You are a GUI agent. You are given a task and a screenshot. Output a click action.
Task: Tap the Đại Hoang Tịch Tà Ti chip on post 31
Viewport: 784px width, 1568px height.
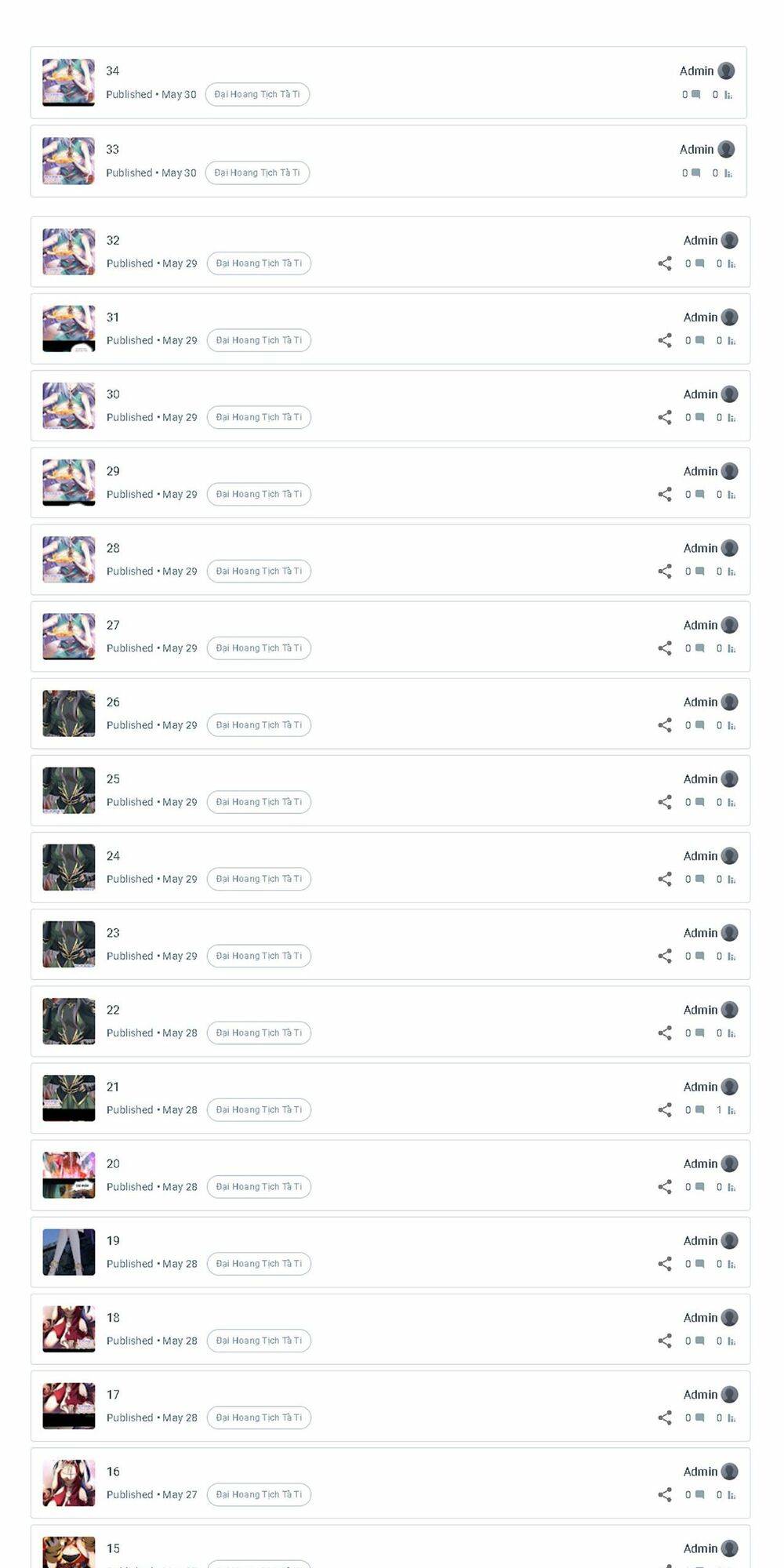(x=259, y=340)
